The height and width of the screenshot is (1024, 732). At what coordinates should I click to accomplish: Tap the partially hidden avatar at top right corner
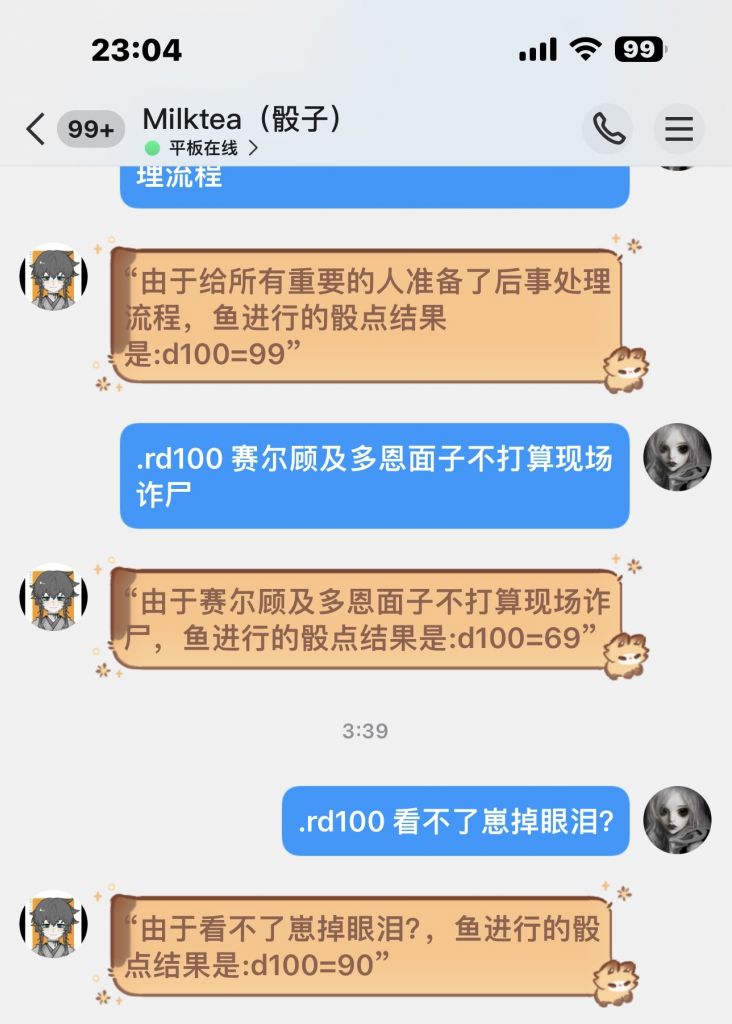pos(674,168)
